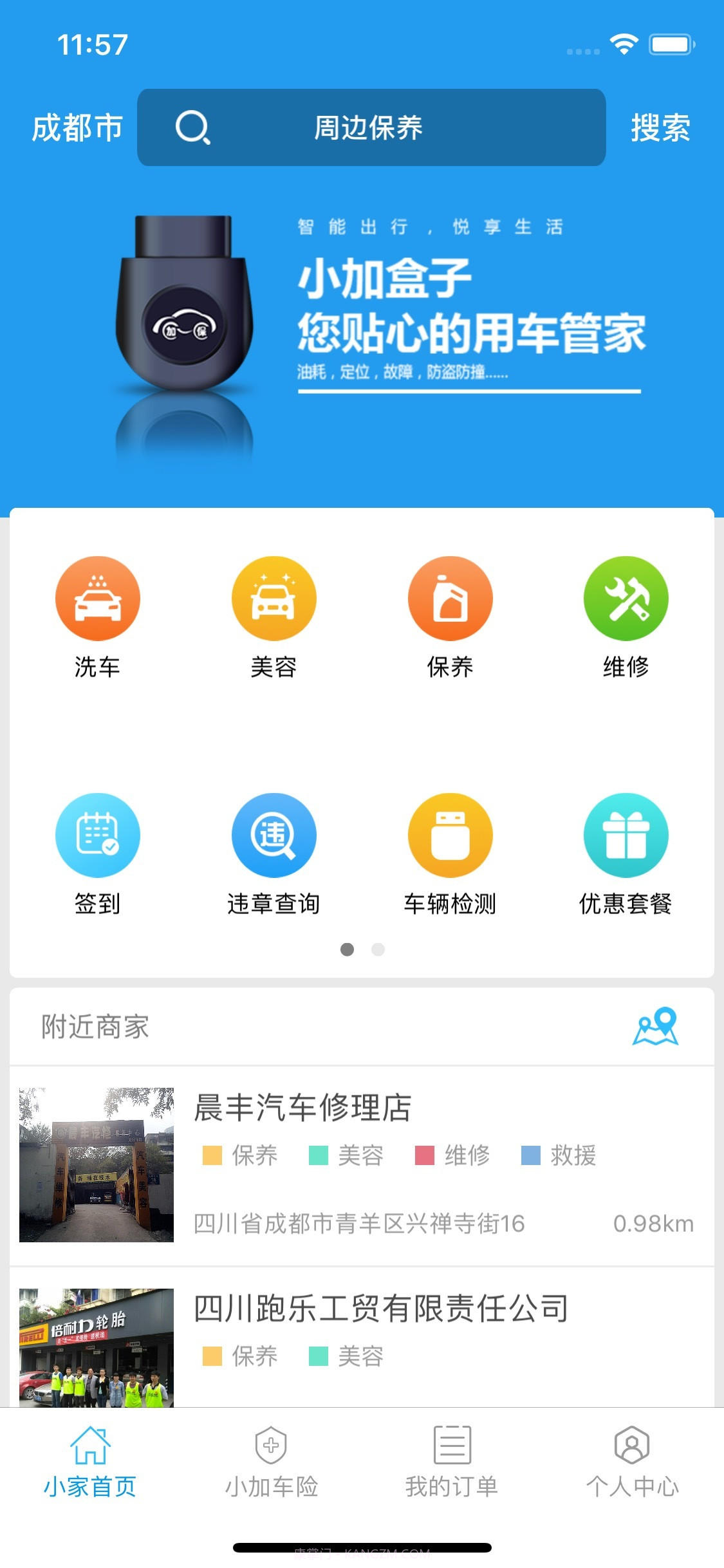Select the 优惠套餐 gift package icon
The image size is (724, 1568).
click(x=626, y=834)
